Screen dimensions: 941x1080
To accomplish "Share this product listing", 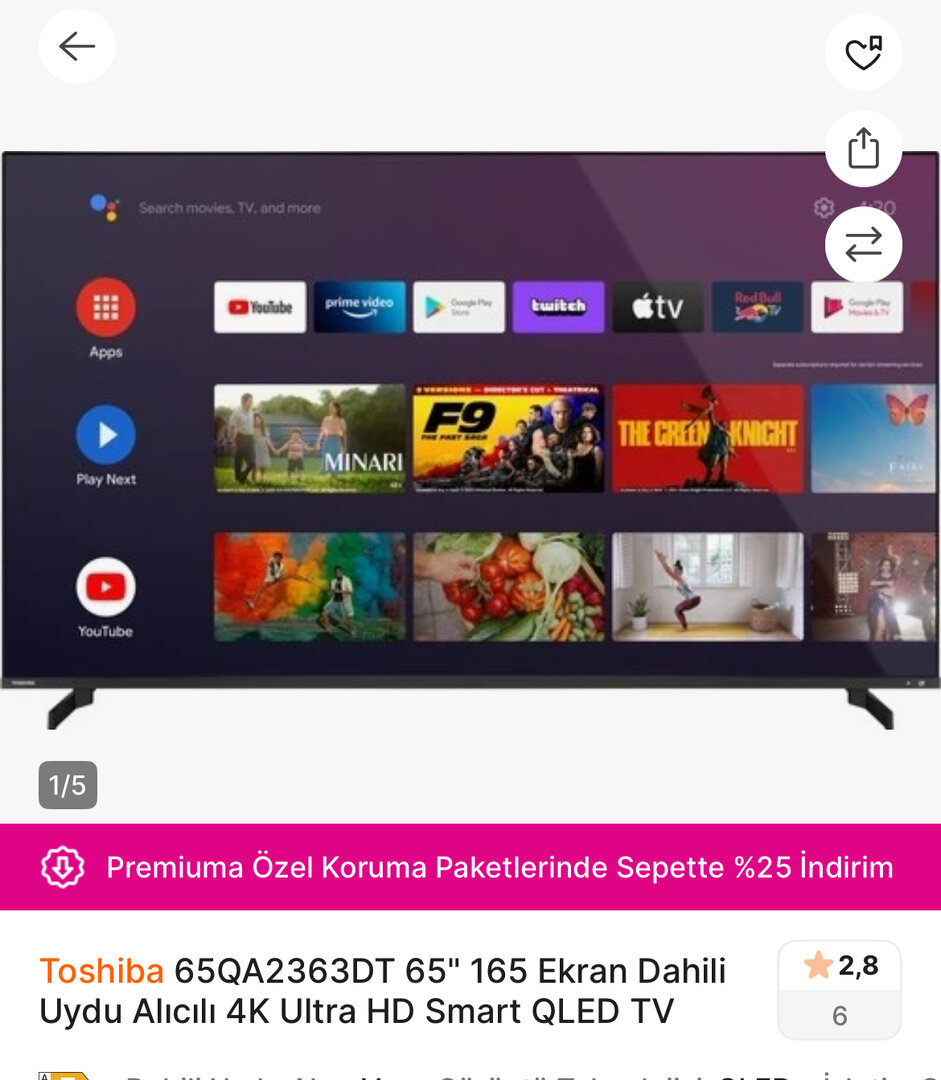I will [x=863, y=149].
